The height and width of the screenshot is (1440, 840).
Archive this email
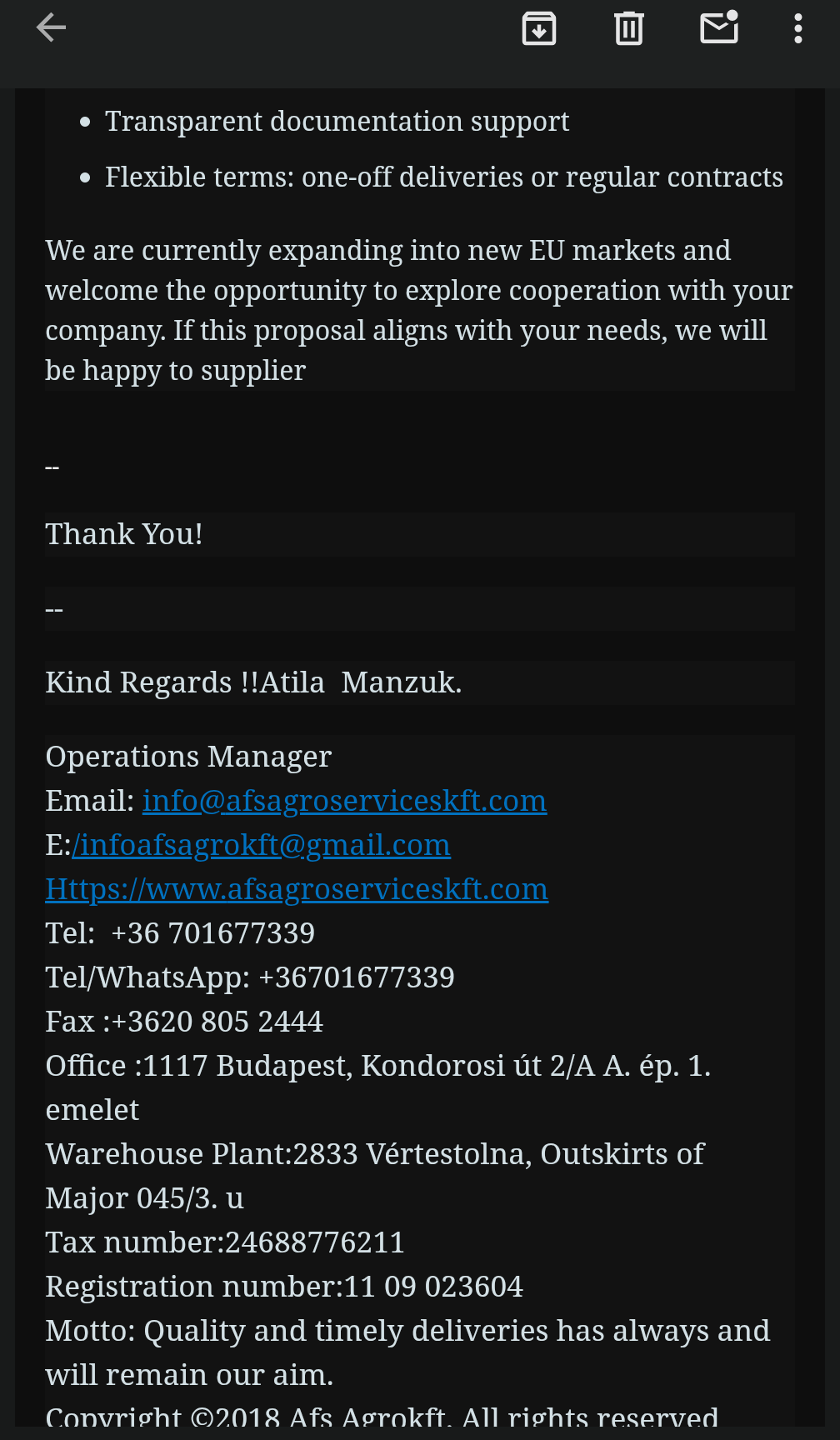pyautogui.click(x=539, y=28)
